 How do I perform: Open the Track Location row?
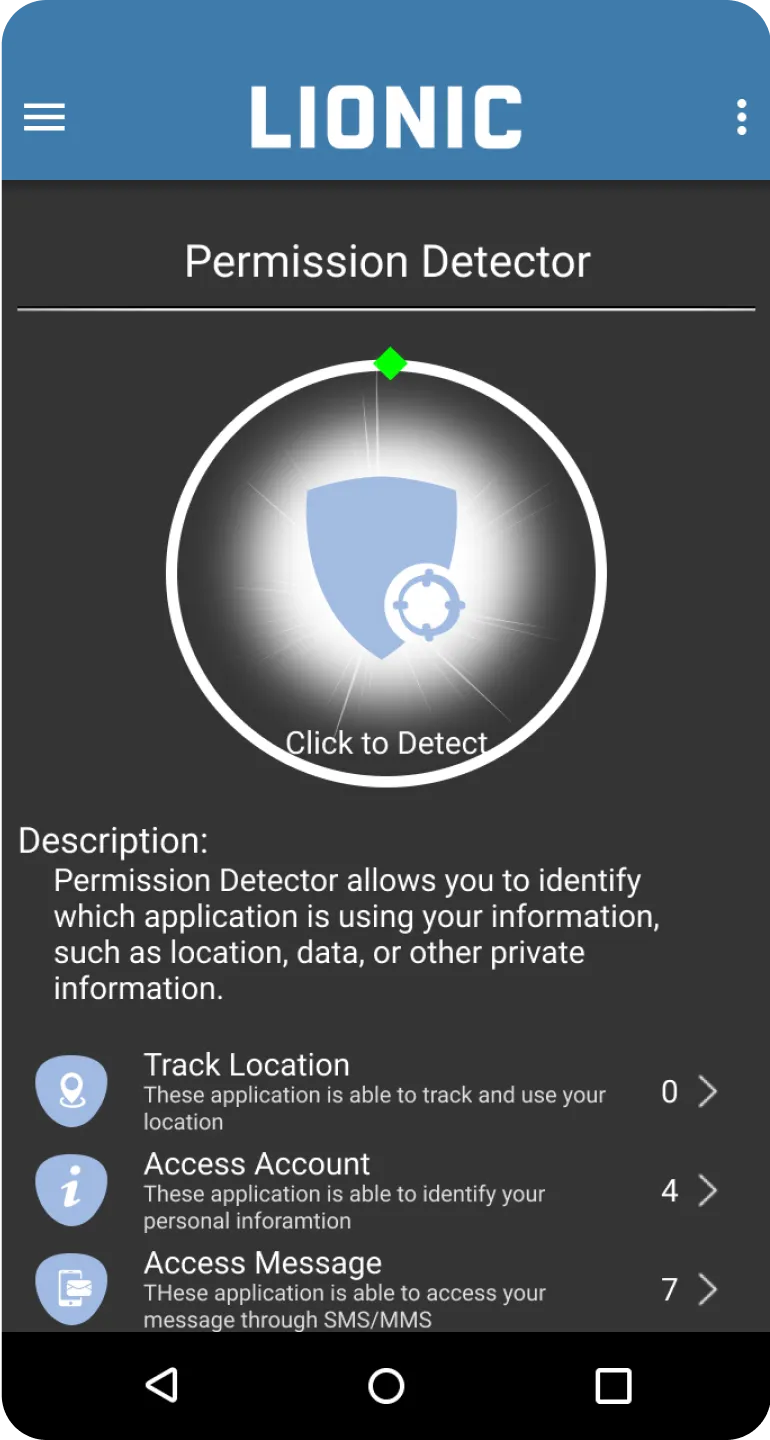point(380,1091)
